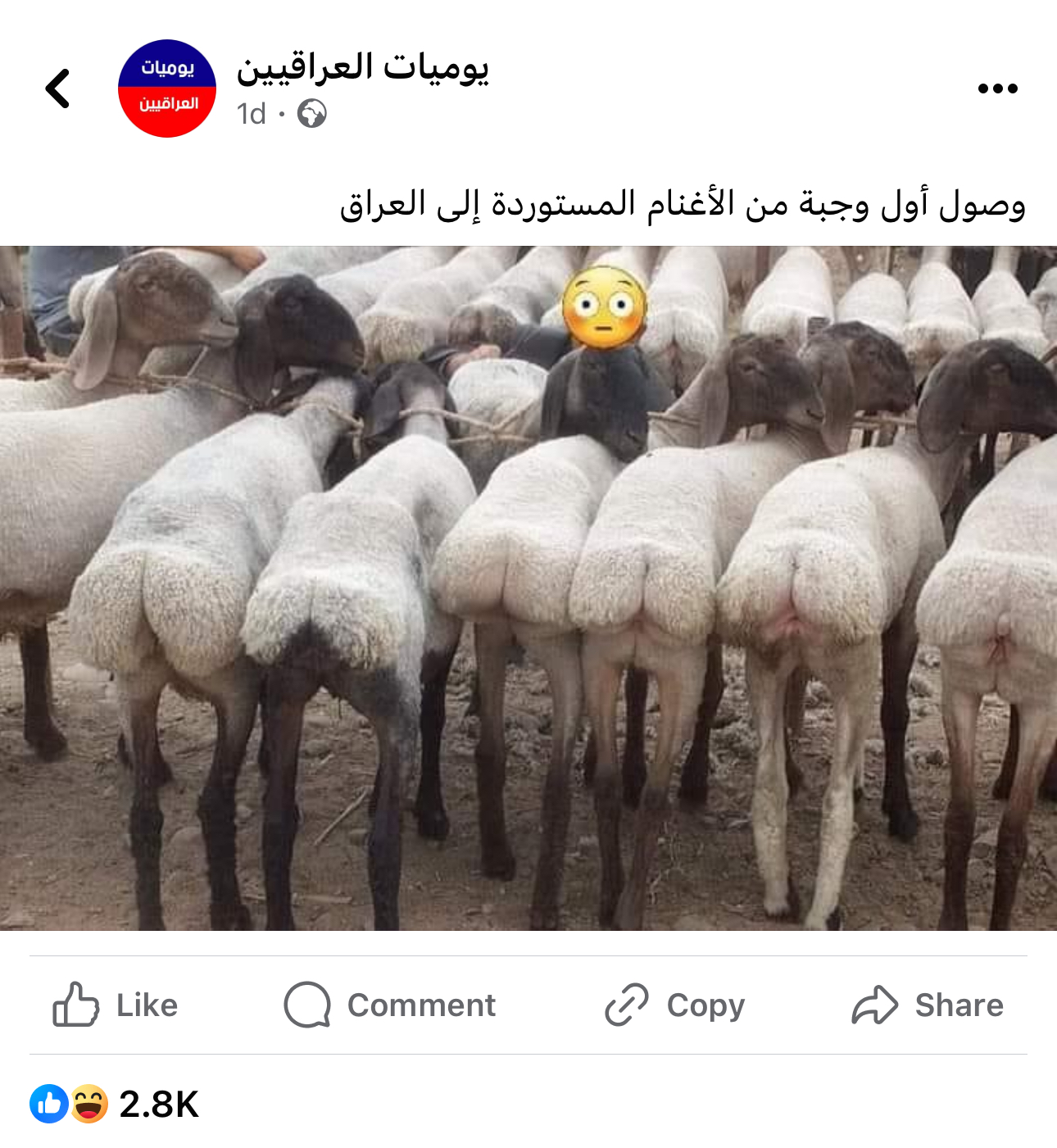Open the post's three-dot options menu

[997, 88]
